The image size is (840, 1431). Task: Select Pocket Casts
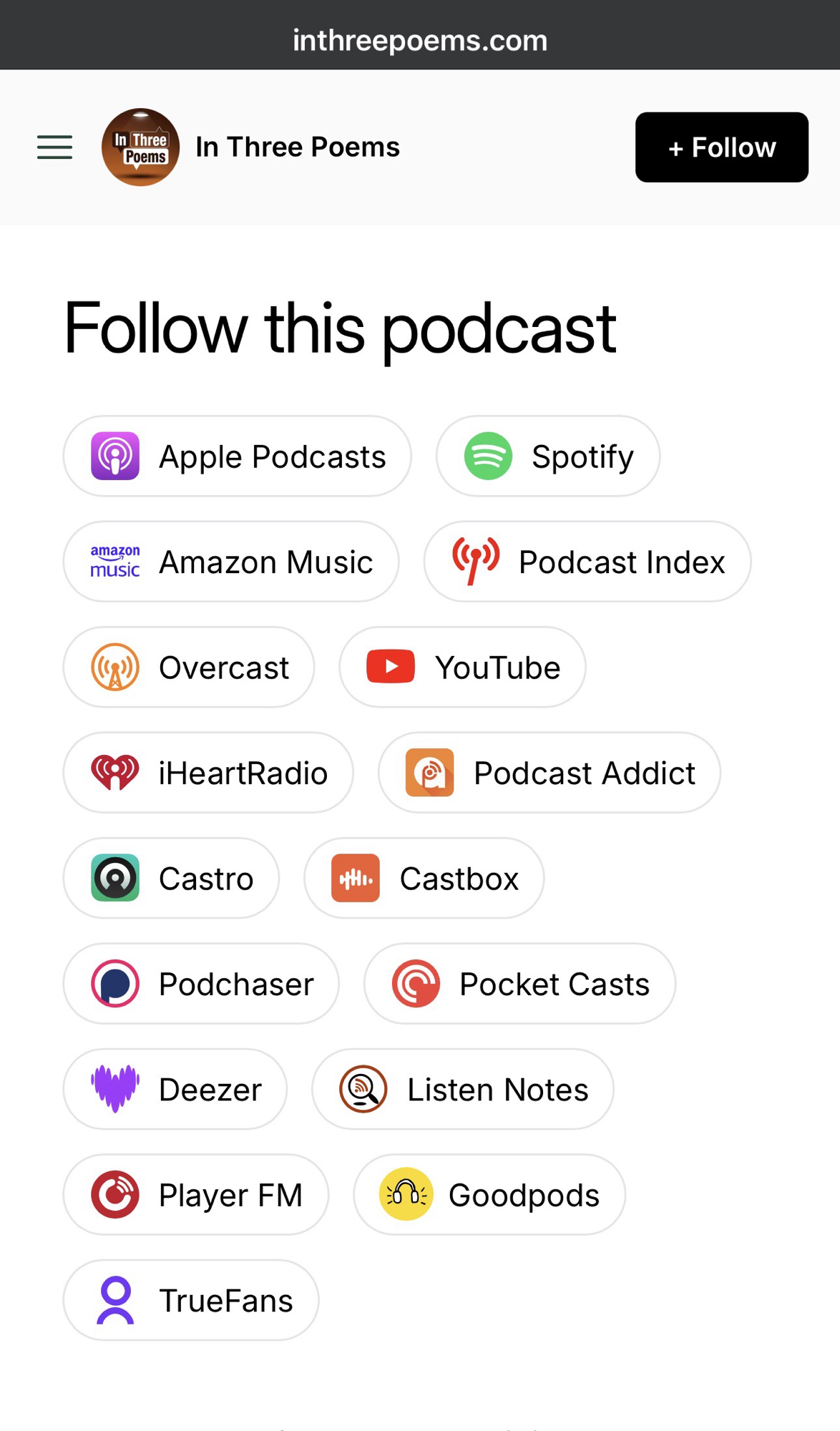click(519, 984)
